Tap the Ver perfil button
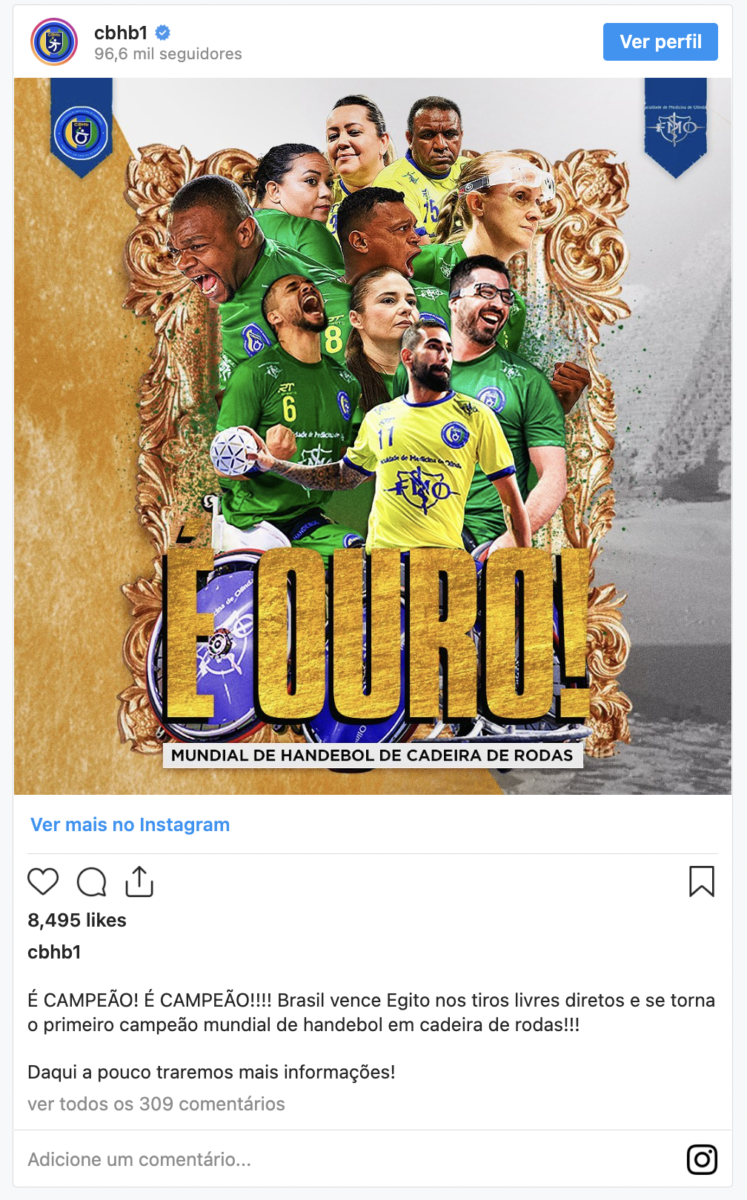This screenshot has height=1200, width=747. 660,42
